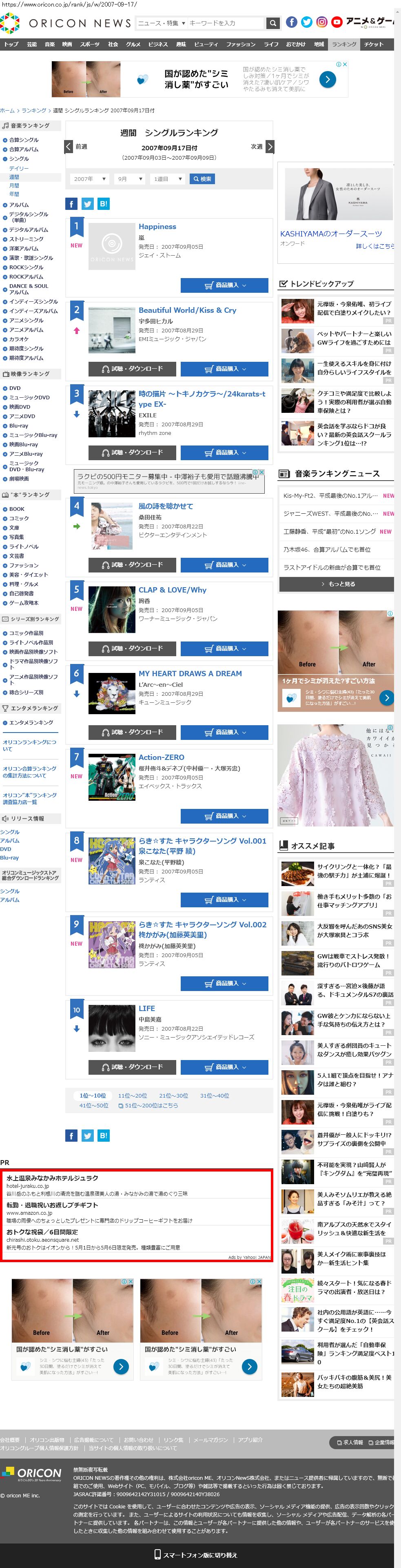The height and width of the screenshot is (1568, 401).
Task: Expand the 9月 month dropdown
Action: (x=130, y=179)
